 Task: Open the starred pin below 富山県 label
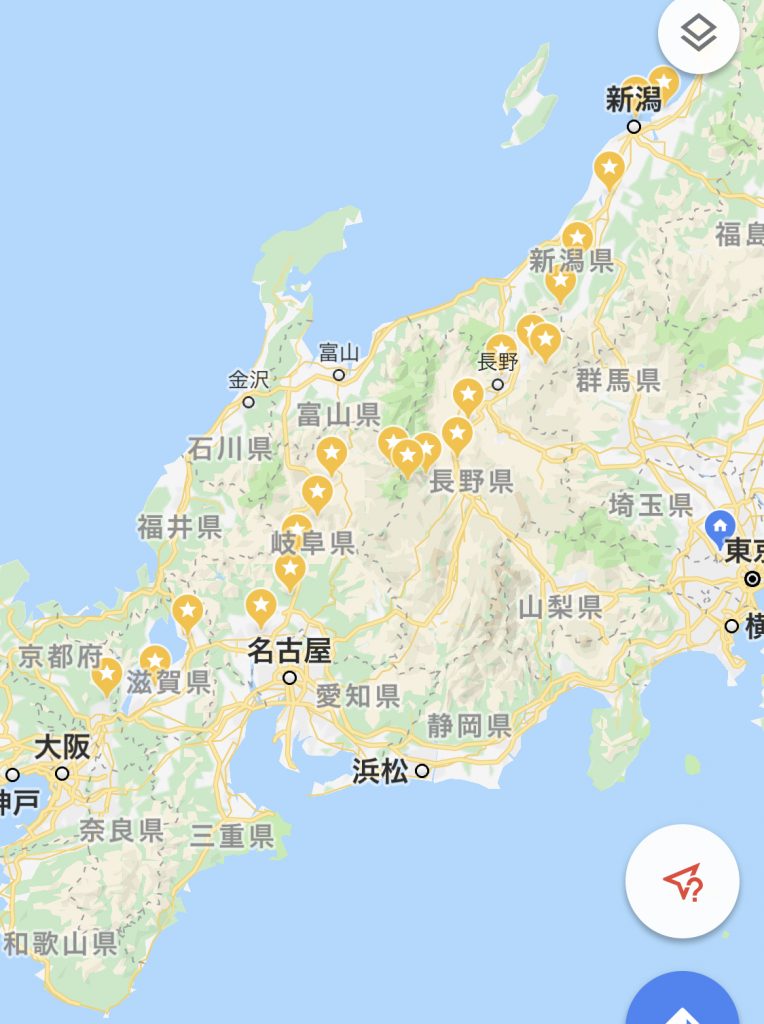click(332, 454)
